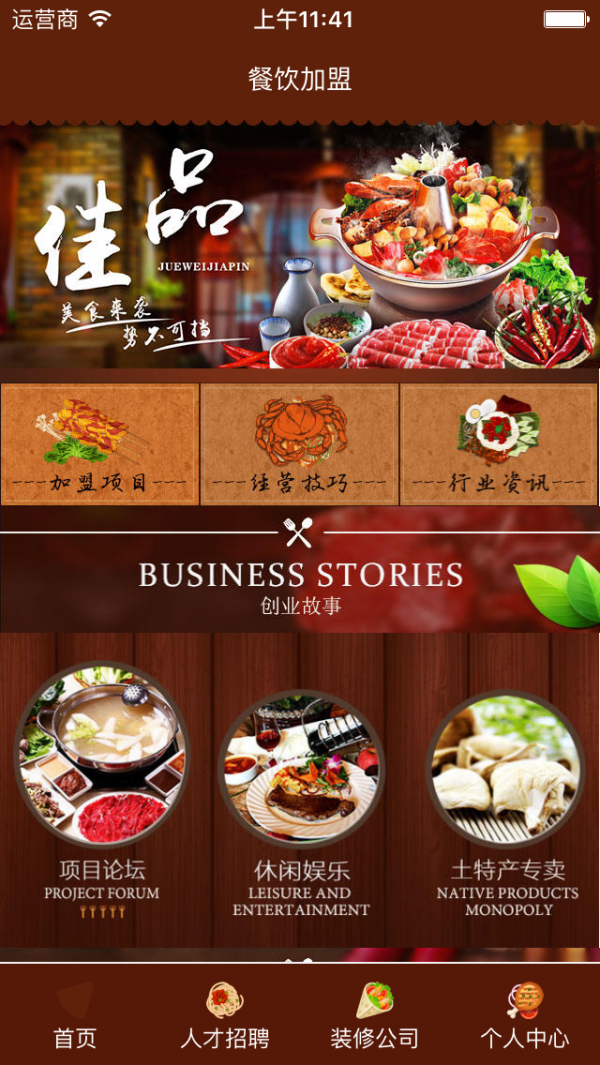Switch to the 首页 tab
This screenshot has width=600, height=1065.
coord(75,1014)
